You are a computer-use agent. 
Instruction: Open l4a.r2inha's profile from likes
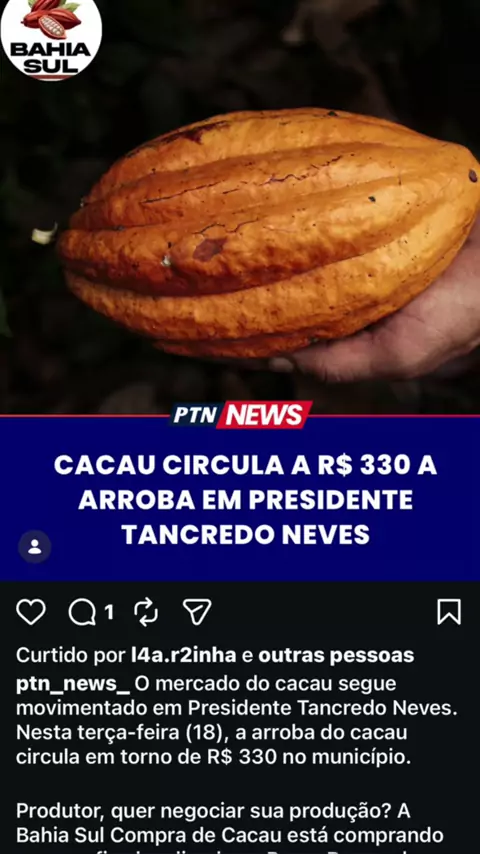tap(184, 655)
